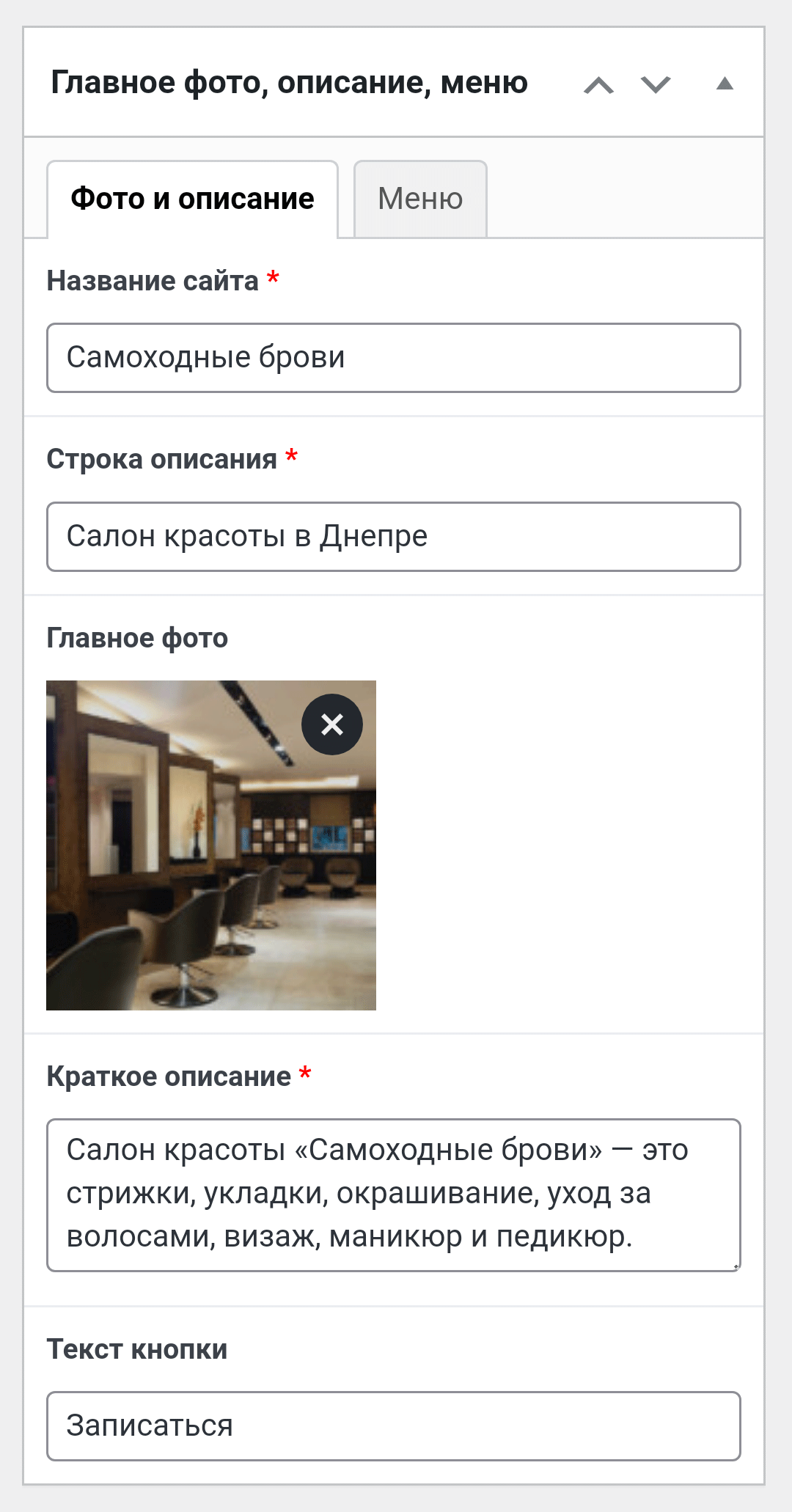Select the Фото и описание tab
This screenshot has height=1512, width=792.
pos(192,199)
